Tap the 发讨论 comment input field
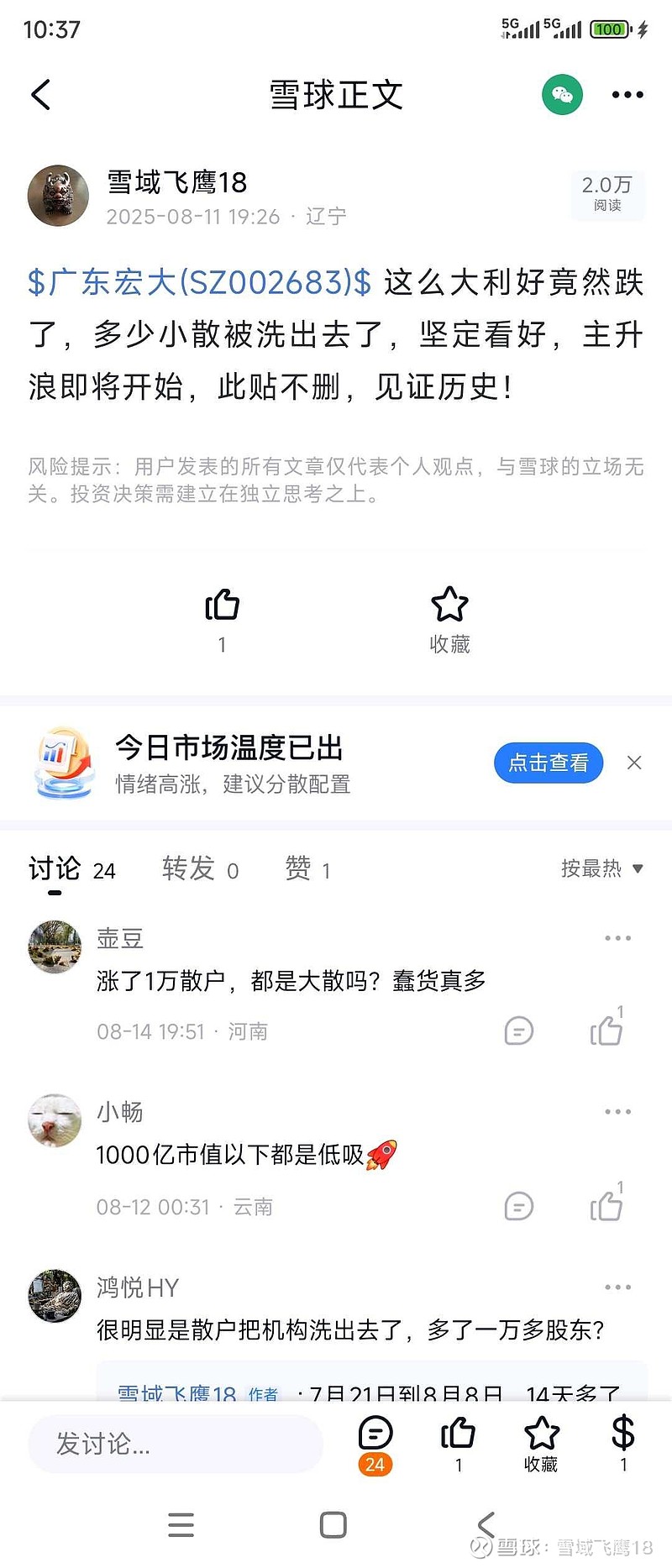The height and width of the screenshot is (1568, 672). 176,1445
